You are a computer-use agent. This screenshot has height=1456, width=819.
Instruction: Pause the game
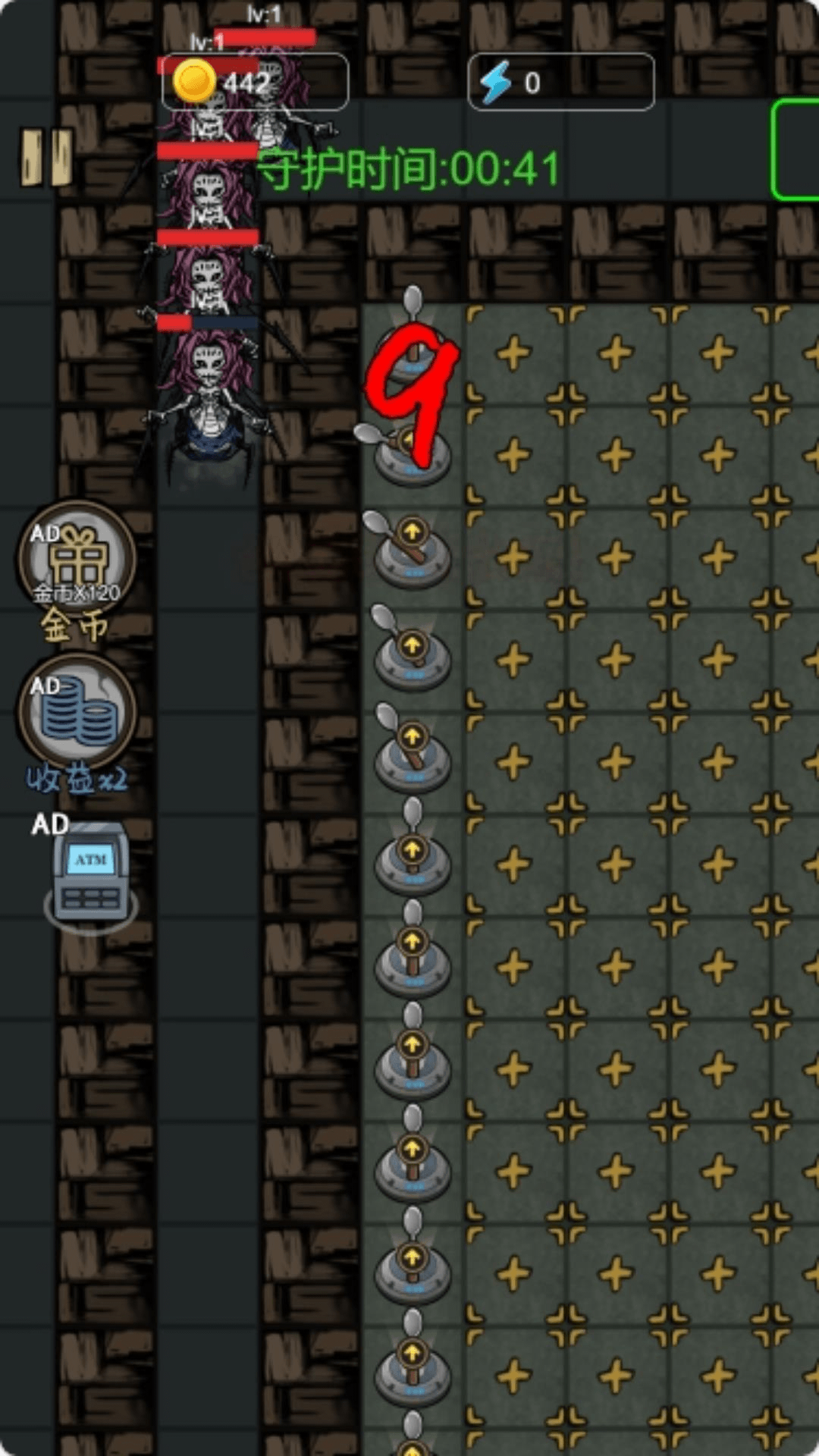click(x=46, y=157)
